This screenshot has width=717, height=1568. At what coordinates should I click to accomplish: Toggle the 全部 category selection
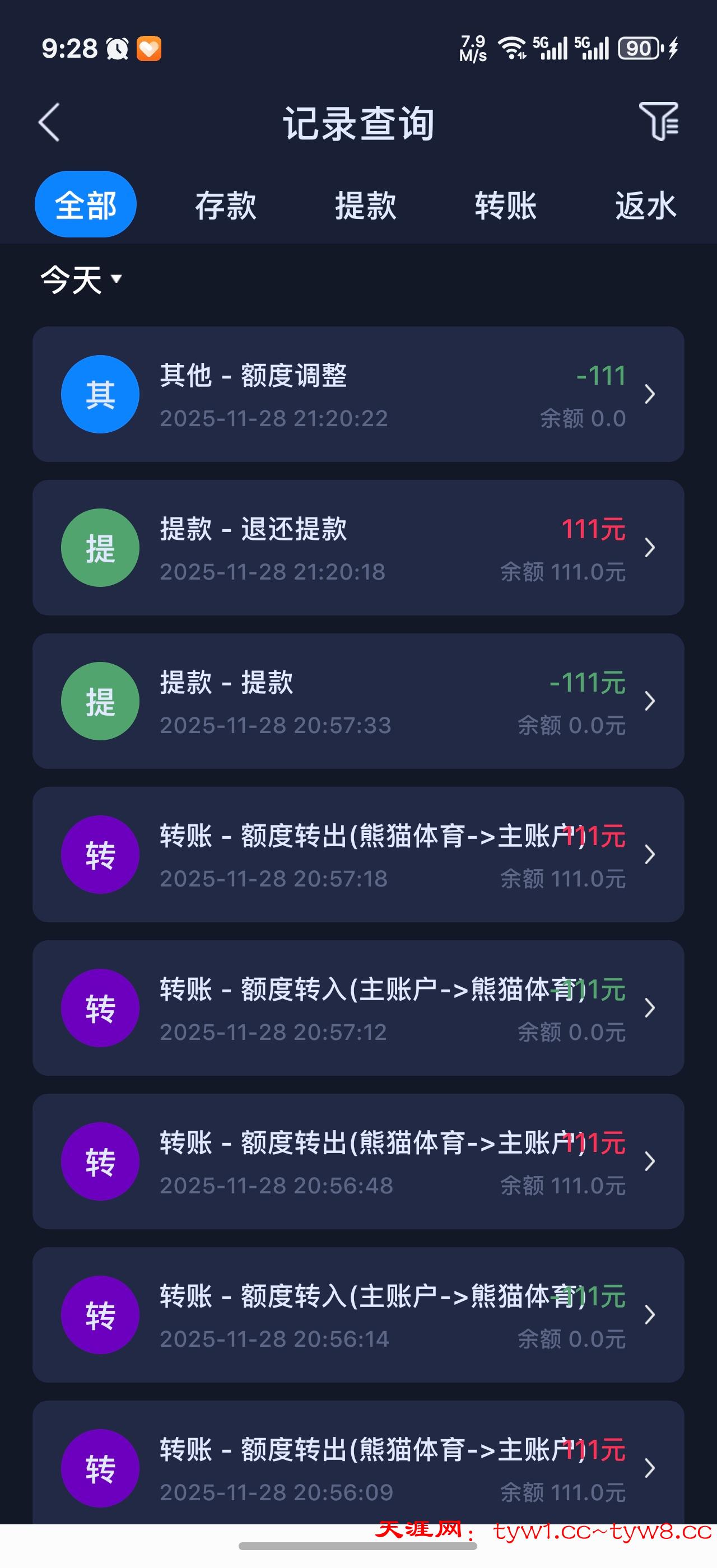pos(85,204)
